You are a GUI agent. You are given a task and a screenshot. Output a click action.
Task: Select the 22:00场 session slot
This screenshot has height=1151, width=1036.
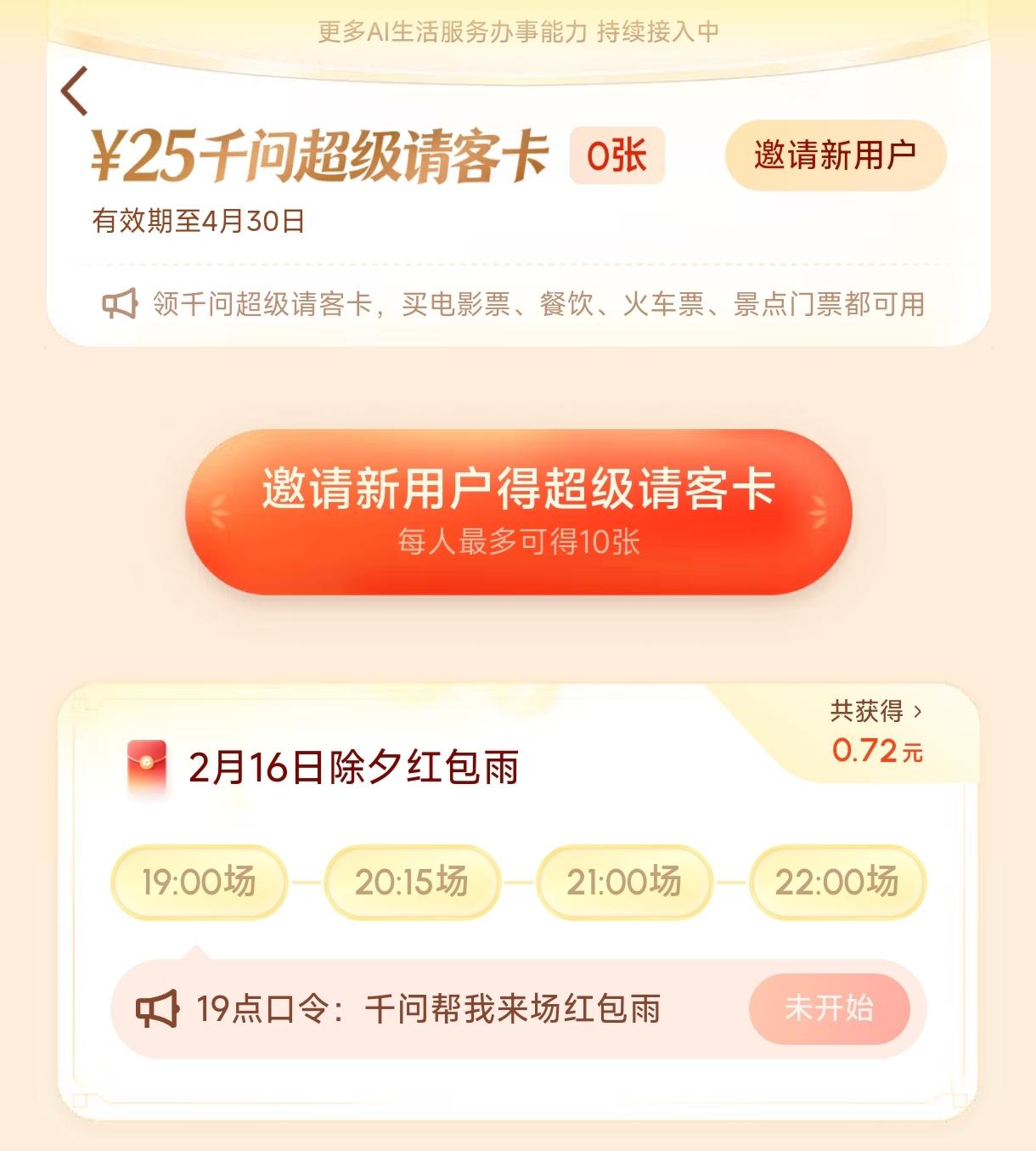836,883
